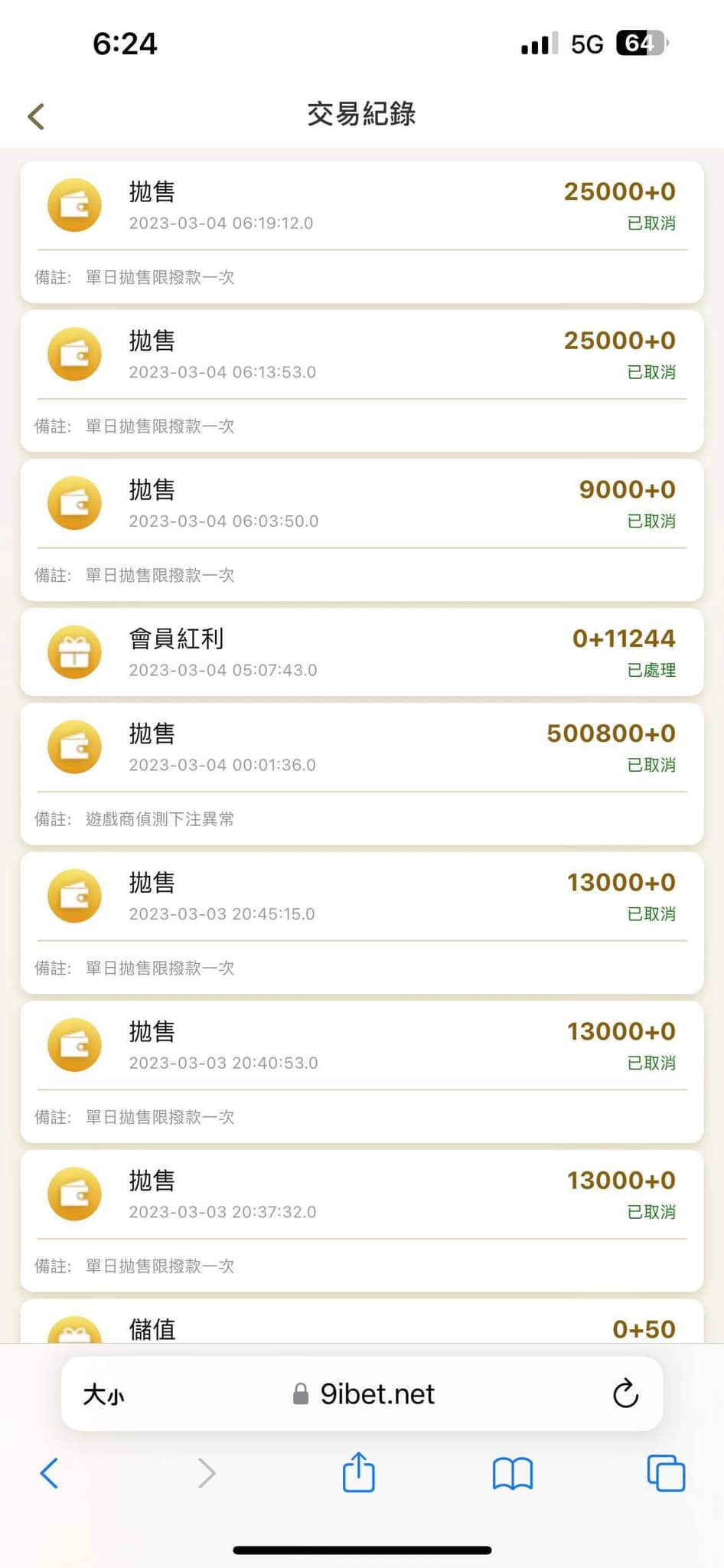Tap the 9ibet.net address bar
This screenshot has height=1568, width=724.
(364, 1394)
